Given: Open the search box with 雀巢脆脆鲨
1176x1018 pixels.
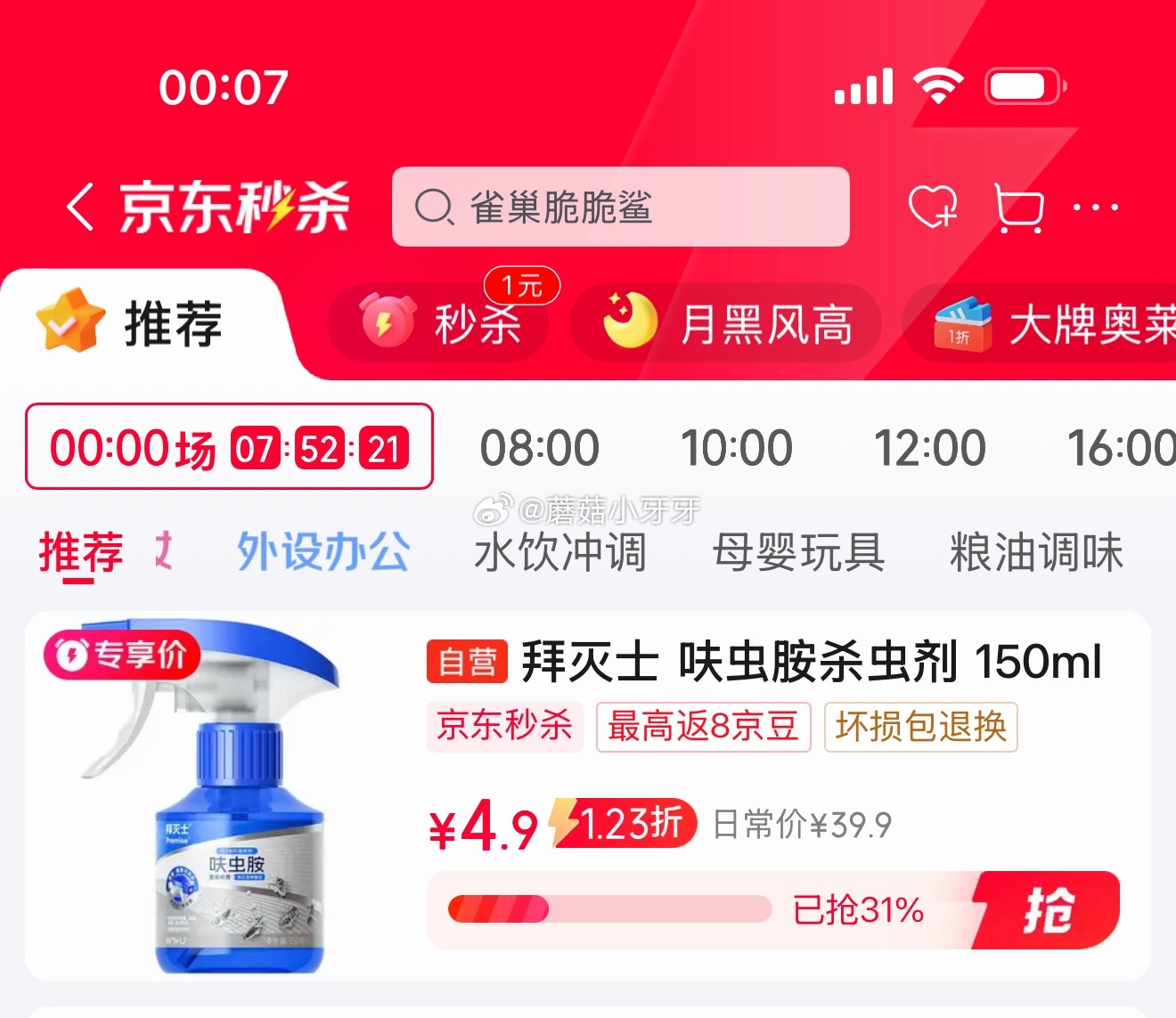Looking at the screenshot, I should (620, 207).
